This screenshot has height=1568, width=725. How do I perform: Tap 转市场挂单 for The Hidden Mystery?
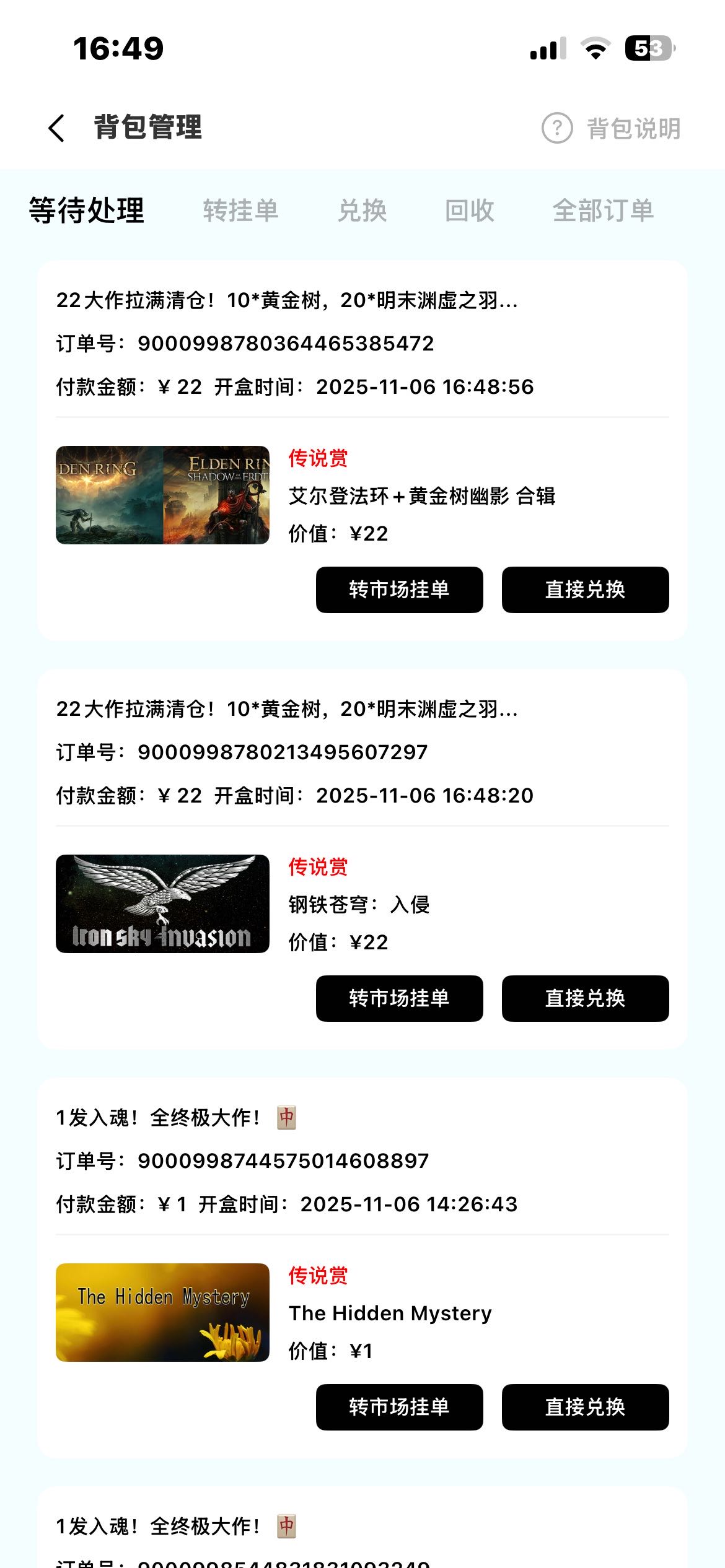click(399, 1407)
